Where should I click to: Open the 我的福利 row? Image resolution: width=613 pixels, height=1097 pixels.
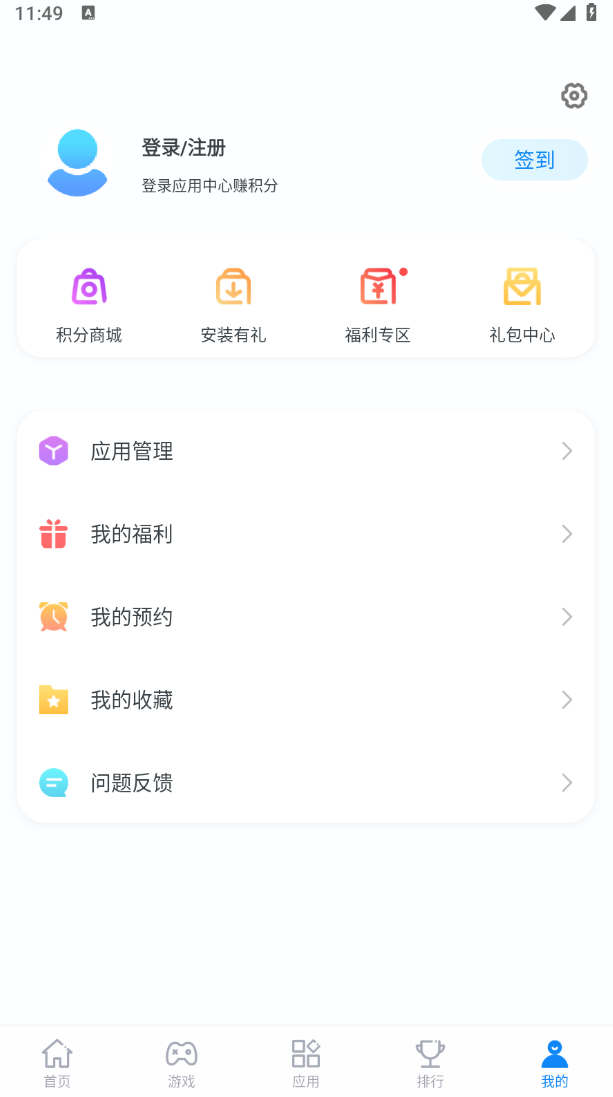pos(306,534)
